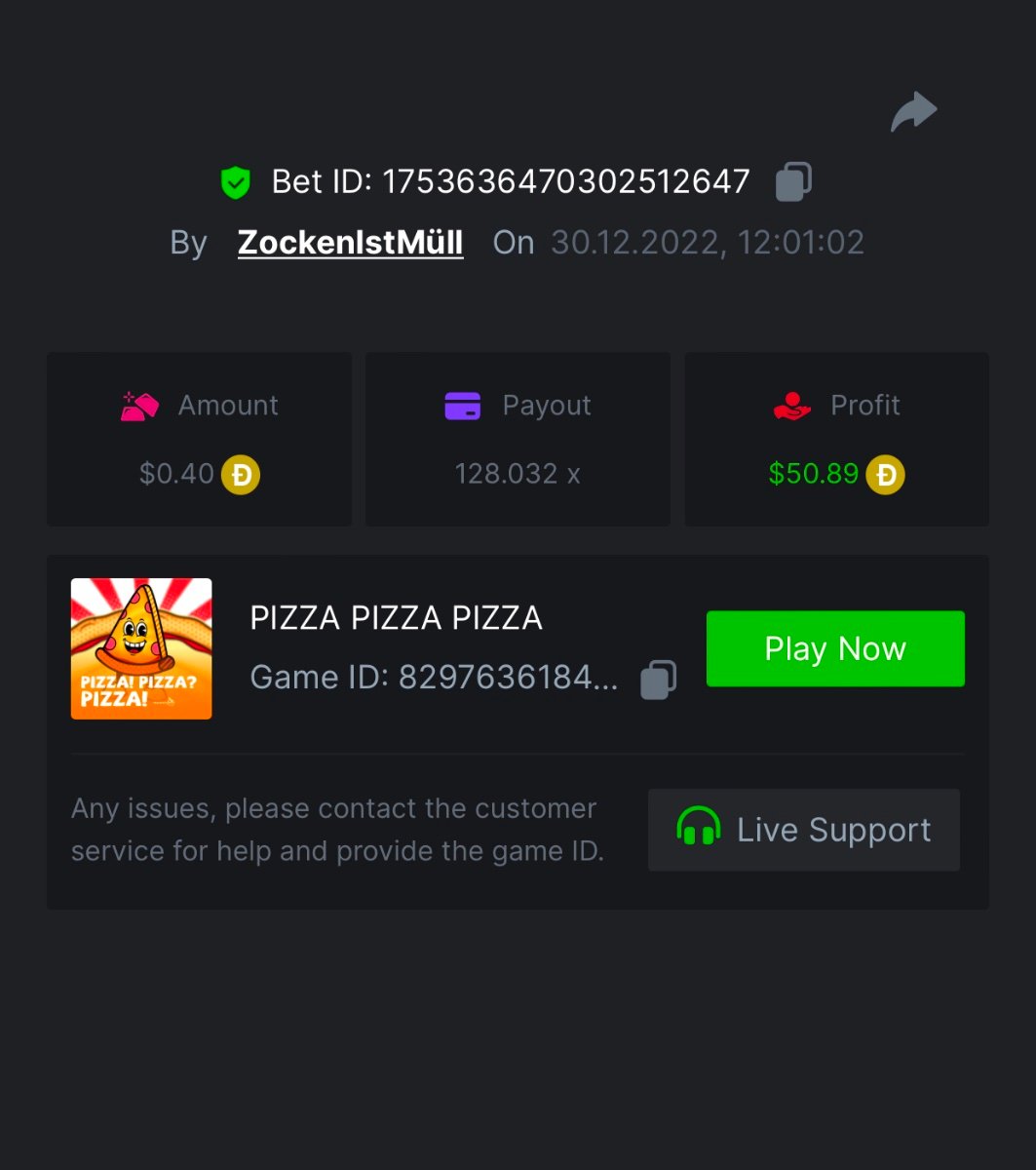Open ZockenIstMüll's profile
The image size is (1036, 1170).
[x=350, y=243]
